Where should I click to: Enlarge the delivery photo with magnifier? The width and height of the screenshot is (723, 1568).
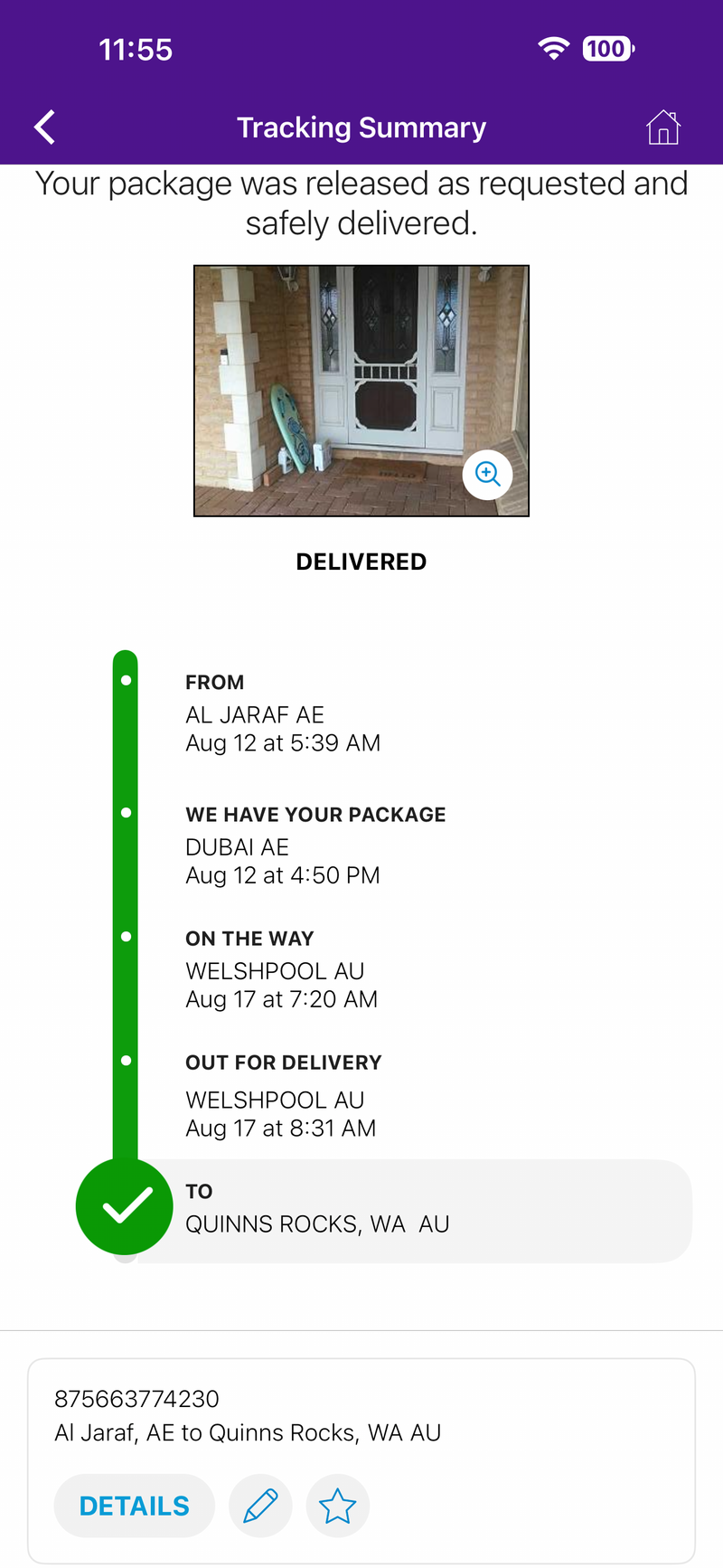tap(488, 474)
